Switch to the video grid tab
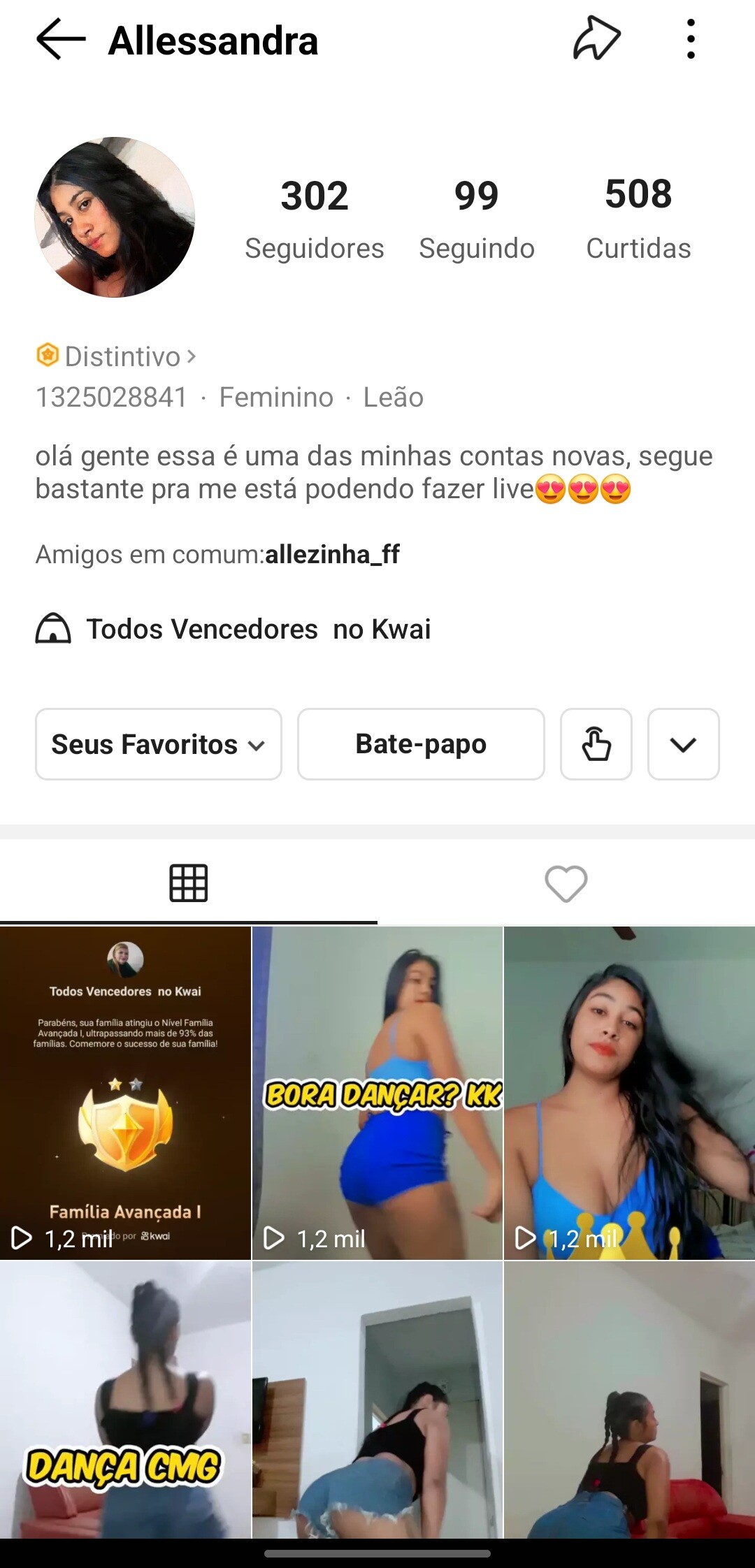This screenshot has height=1568, width=755. [189, 883]
